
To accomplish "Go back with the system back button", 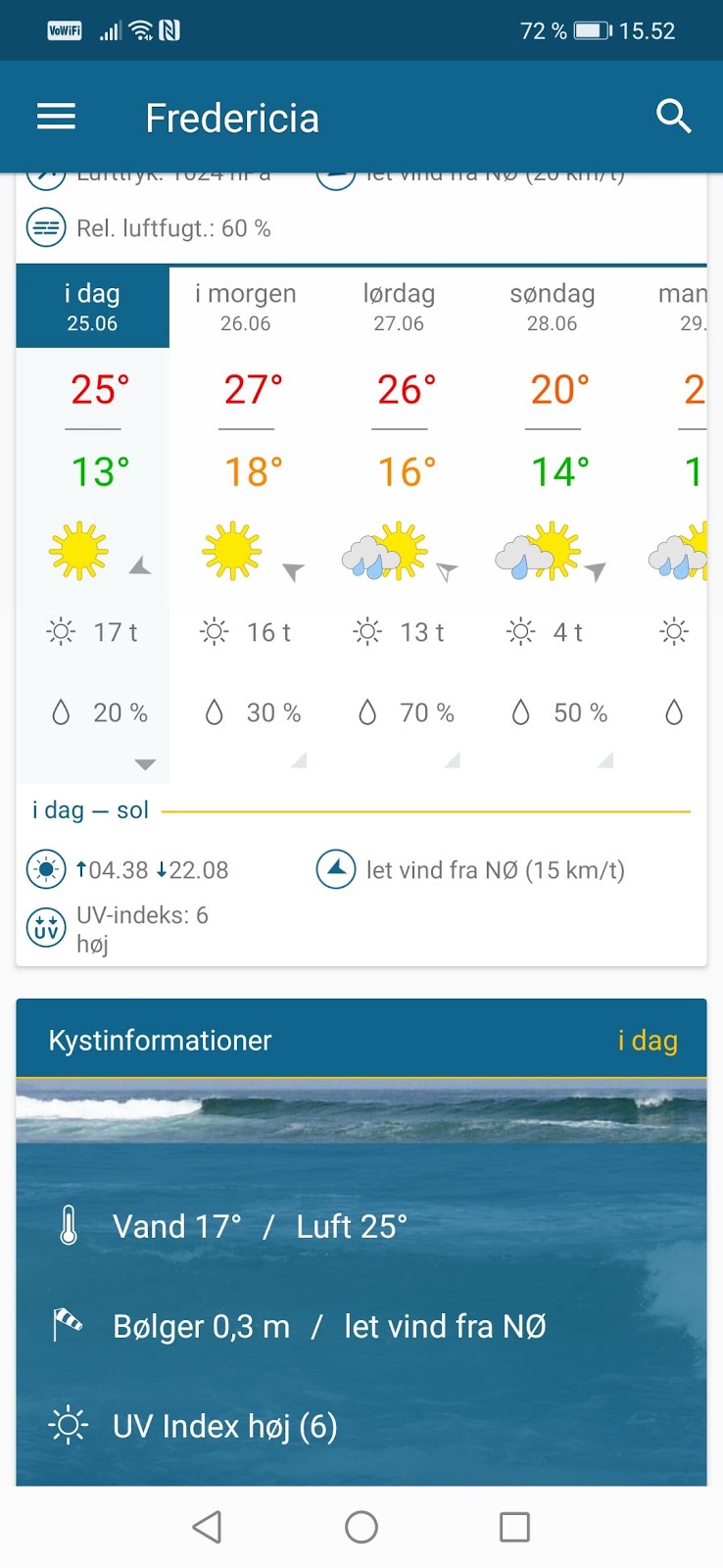I will [x=207, y=1527].
